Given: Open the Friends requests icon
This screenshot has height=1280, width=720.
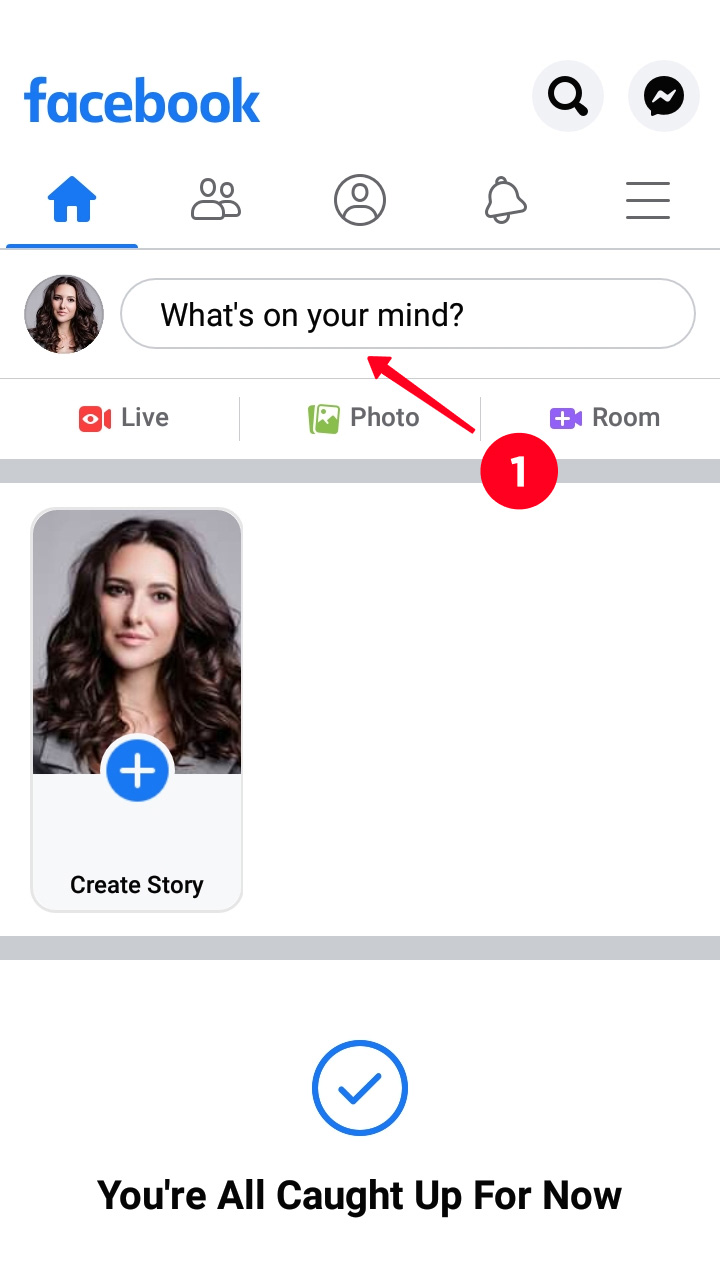Looking at the screenshot, I should click(x=216, y=199).
